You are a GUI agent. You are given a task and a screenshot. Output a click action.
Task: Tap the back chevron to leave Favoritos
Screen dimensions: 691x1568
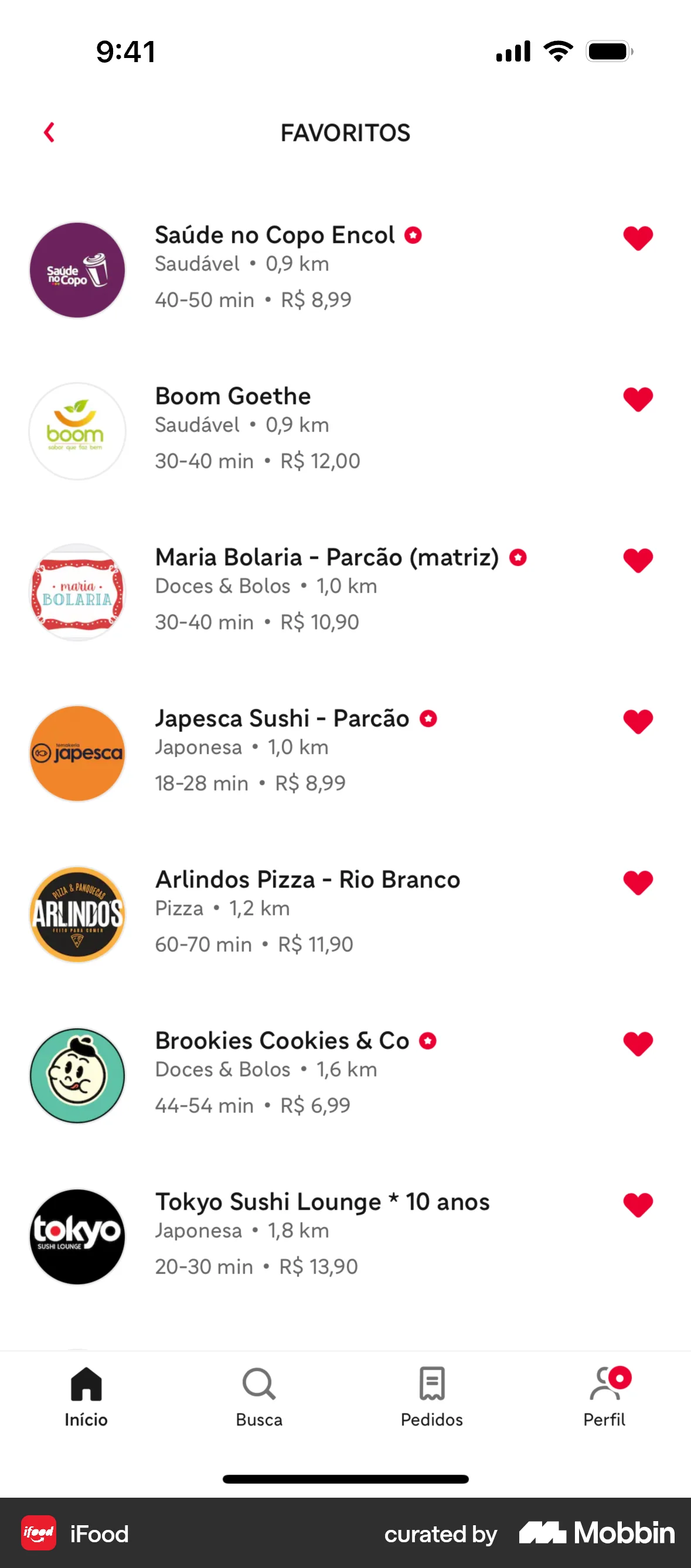49,132
